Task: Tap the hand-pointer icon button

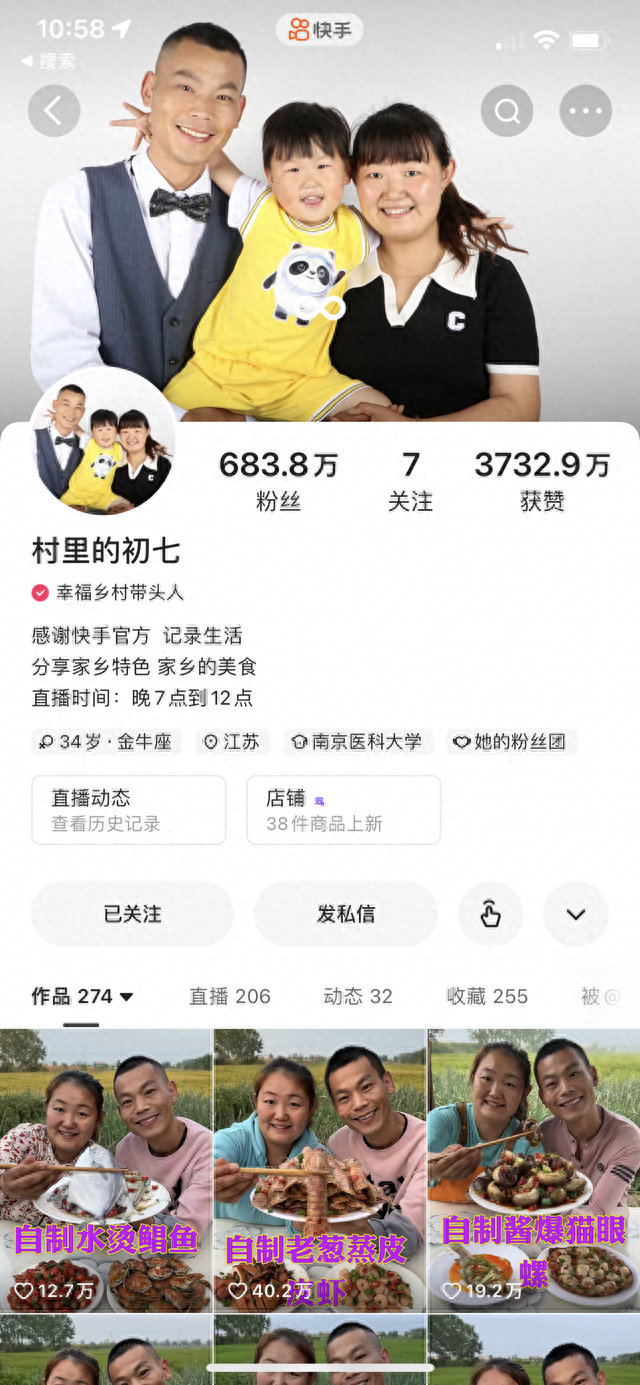Action: pyautogui.click(x=490, y=914)
